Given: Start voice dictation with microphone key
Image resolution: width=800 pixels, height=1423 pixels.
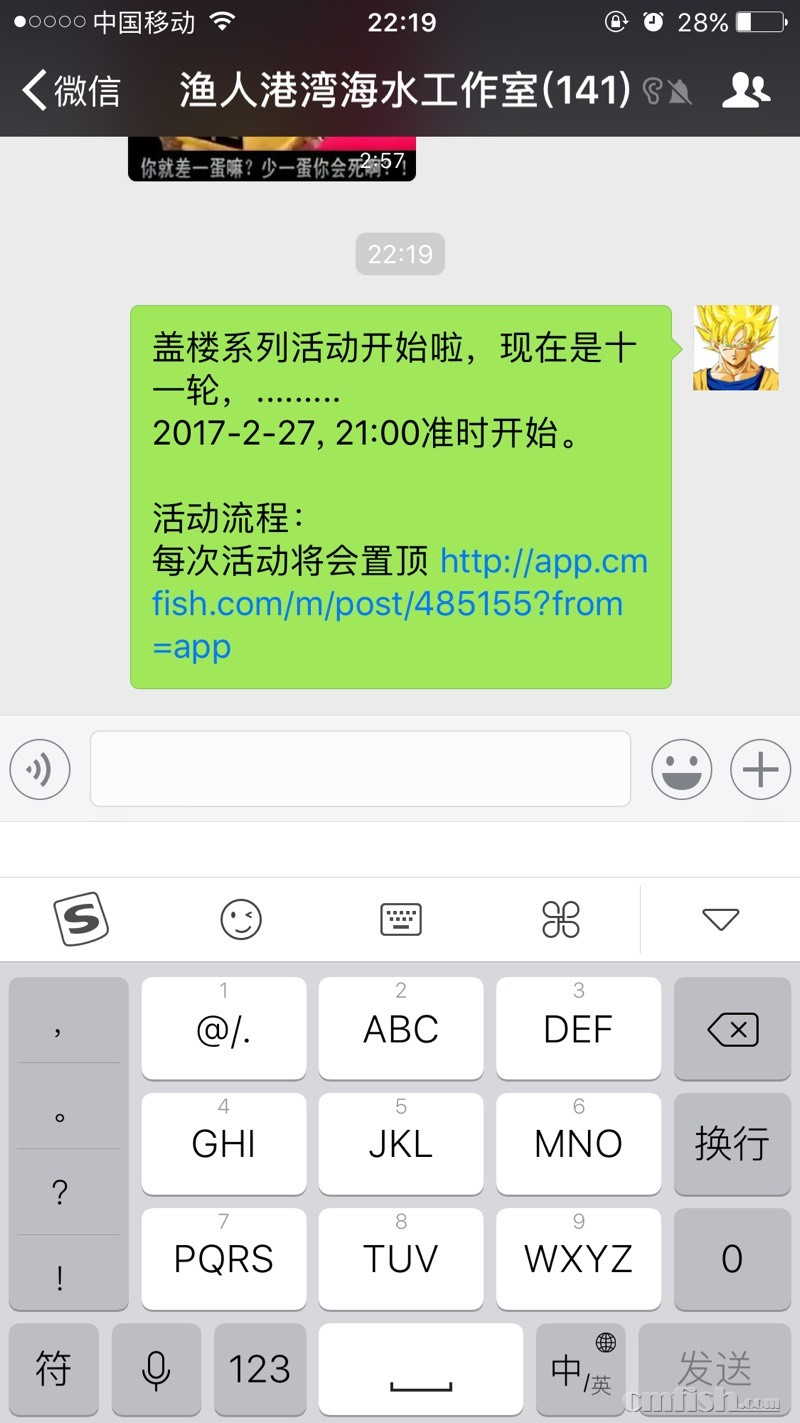Looking at the screenshot, I should pos(156,1369).
